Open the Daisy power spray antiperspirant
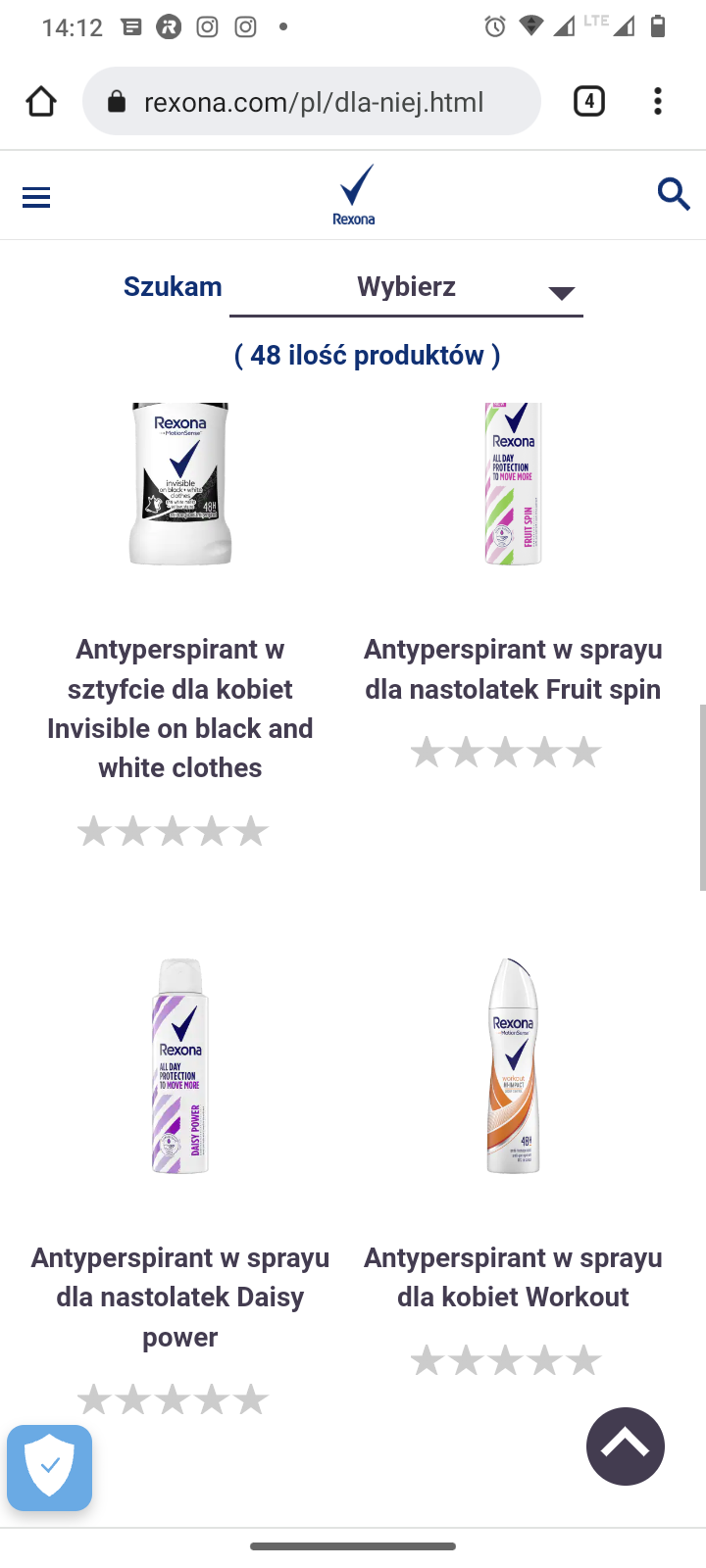Screen dimensions: 706x1568 point(180,1296)
